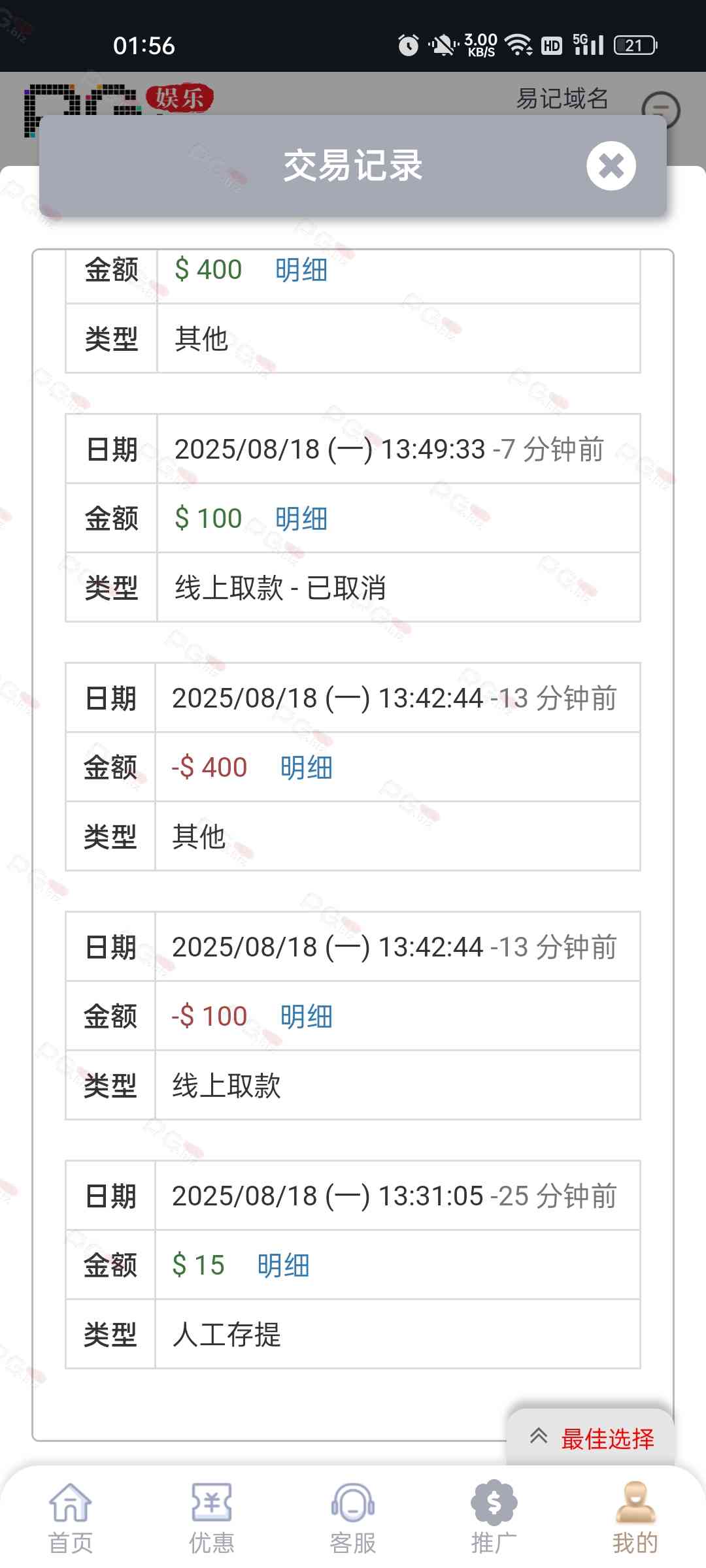Show 明细 for the -$ 100 线上取款
706x1568 pixels.
click(306, 1017)
